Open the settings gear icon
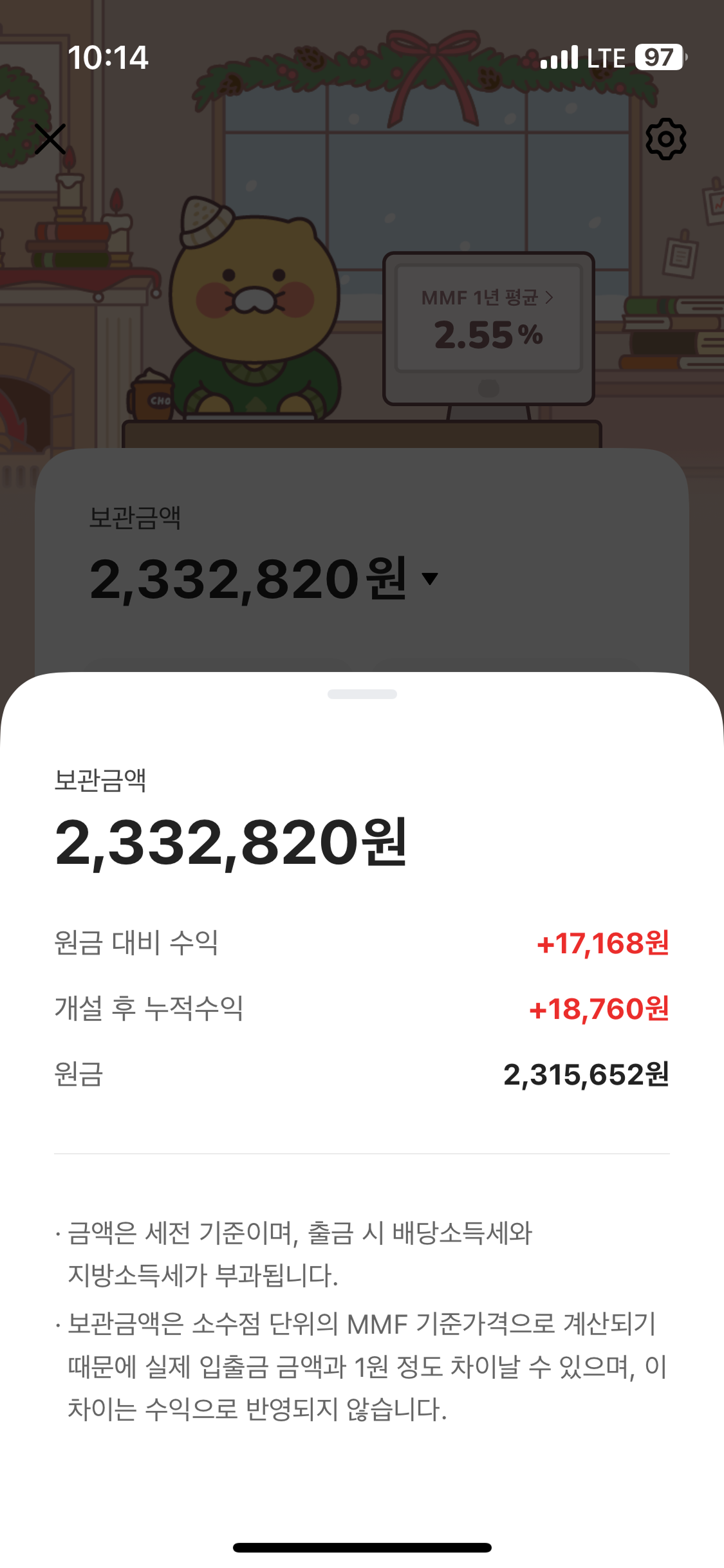724x1568 pixels. pyautogui.click(x=665, y=139)
